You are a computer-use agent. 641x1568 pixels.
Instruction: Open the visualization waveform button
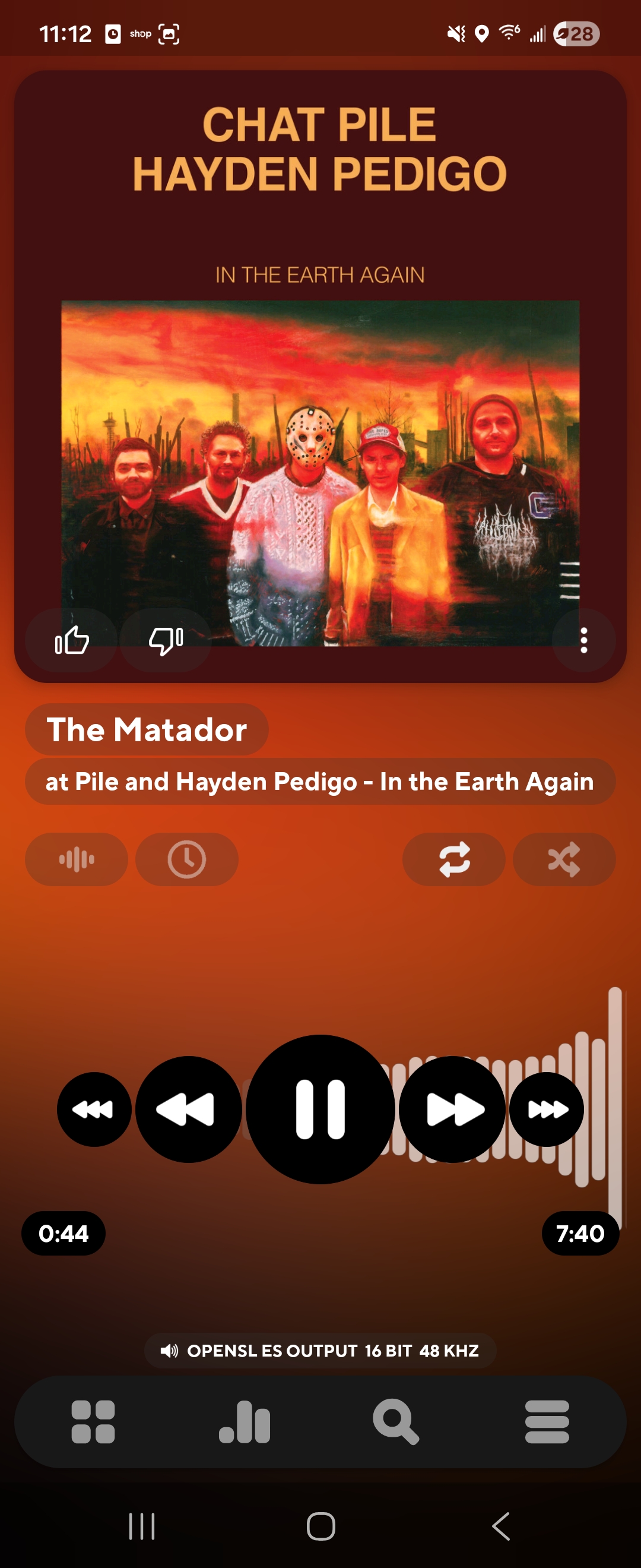tap(77, 859)
